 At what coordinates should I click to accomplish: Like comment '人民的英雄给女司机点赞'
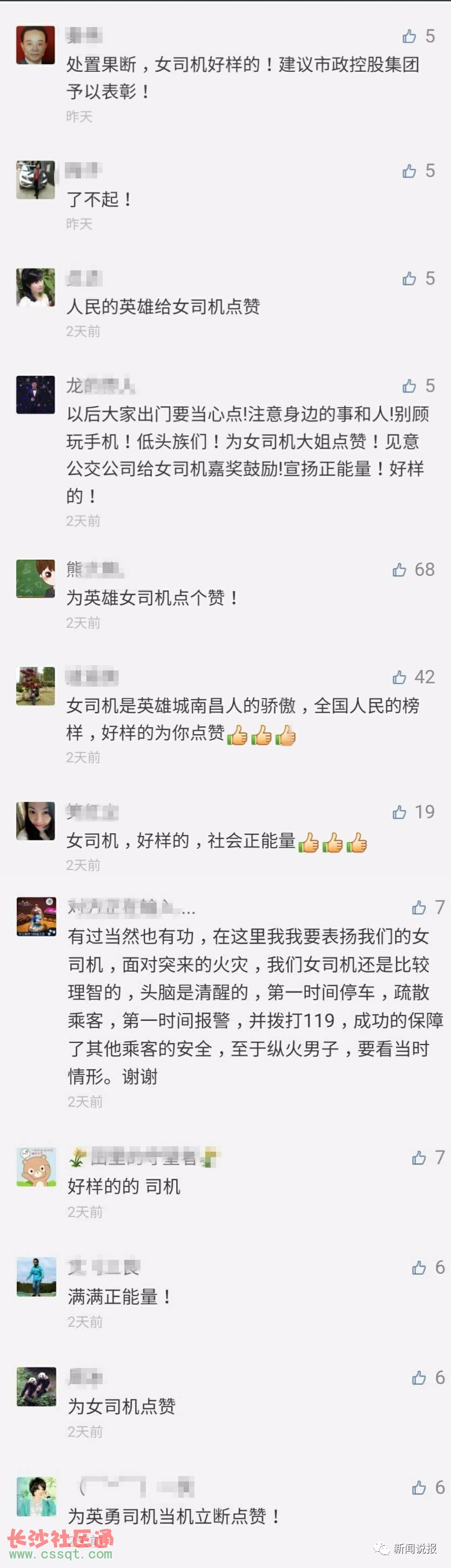pos(409,279)
